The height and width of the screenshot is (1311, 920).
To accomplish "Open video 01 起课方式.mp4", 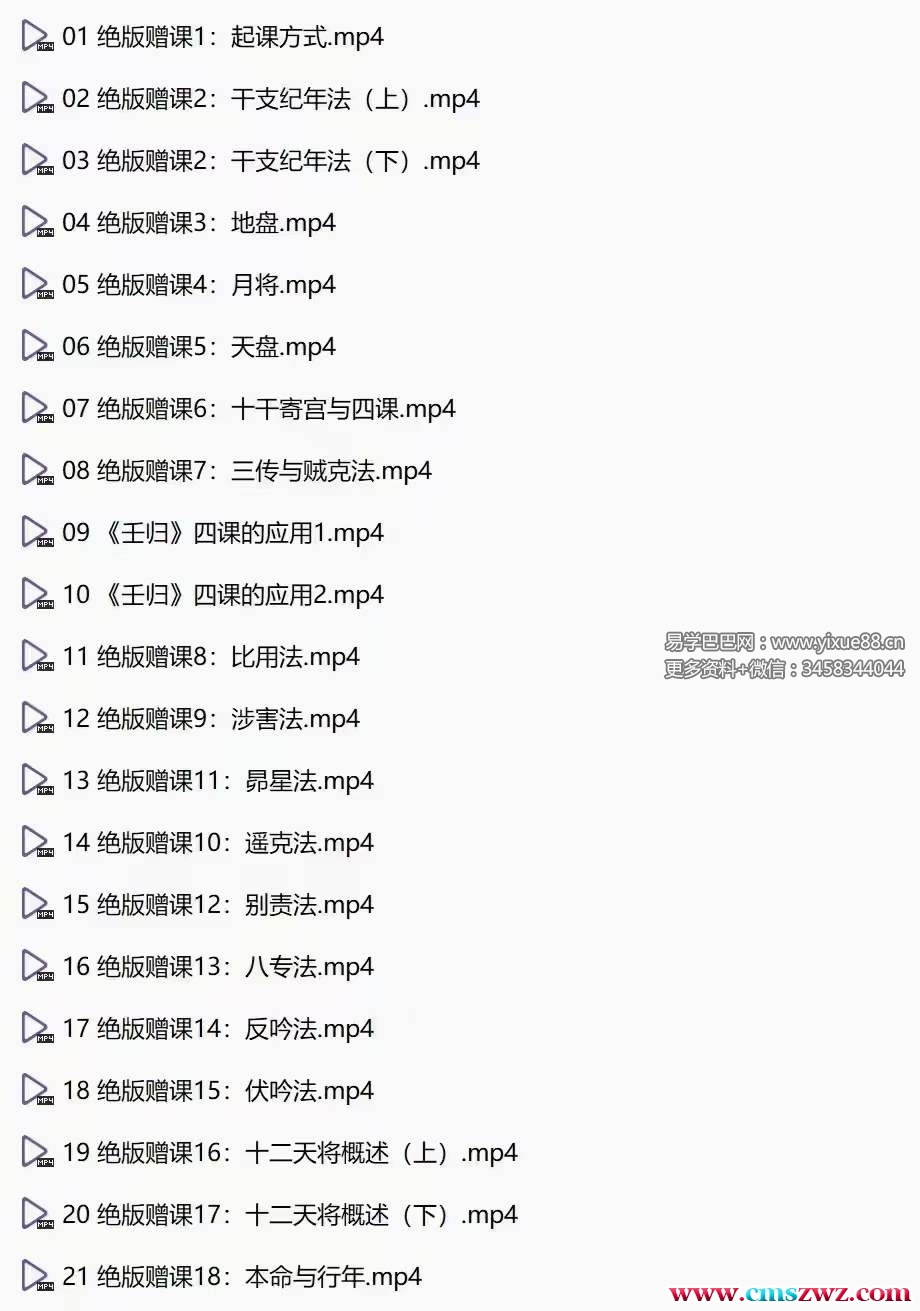I will pyautogui.click(x=222, y=38).
